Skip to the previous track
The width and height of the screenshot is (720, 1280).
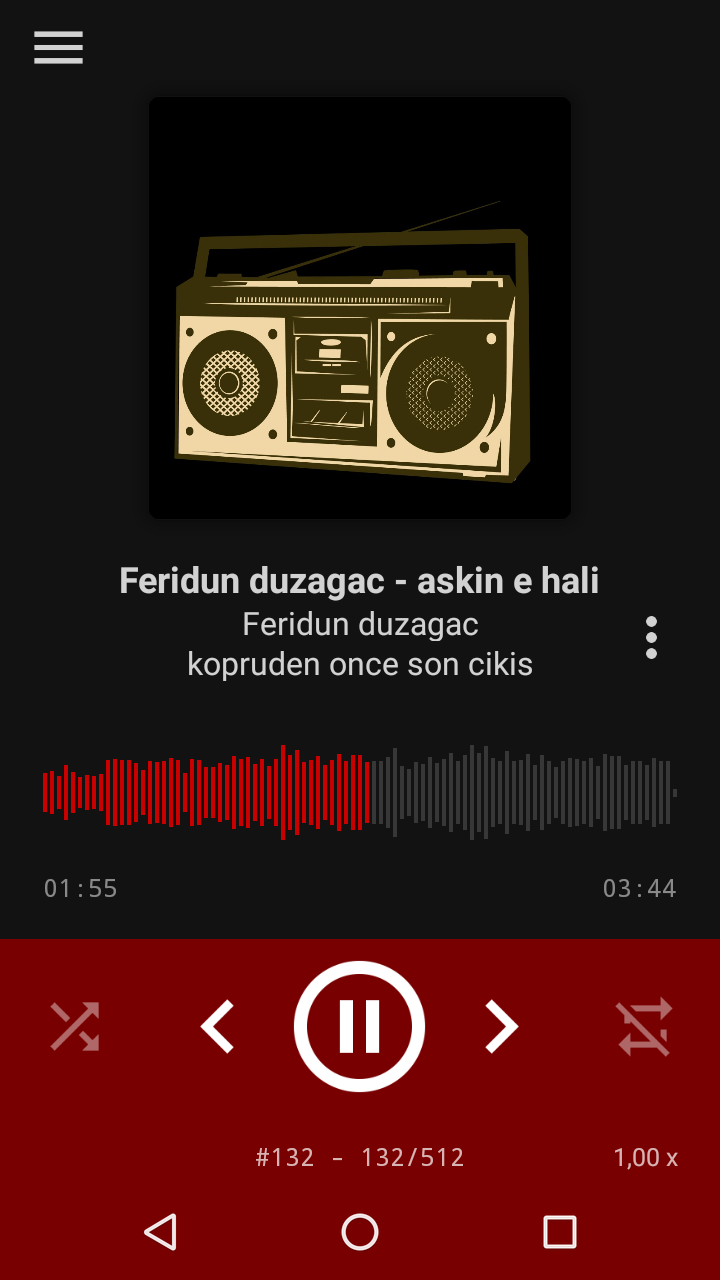pyautogui.click(x=218, y=1026)
